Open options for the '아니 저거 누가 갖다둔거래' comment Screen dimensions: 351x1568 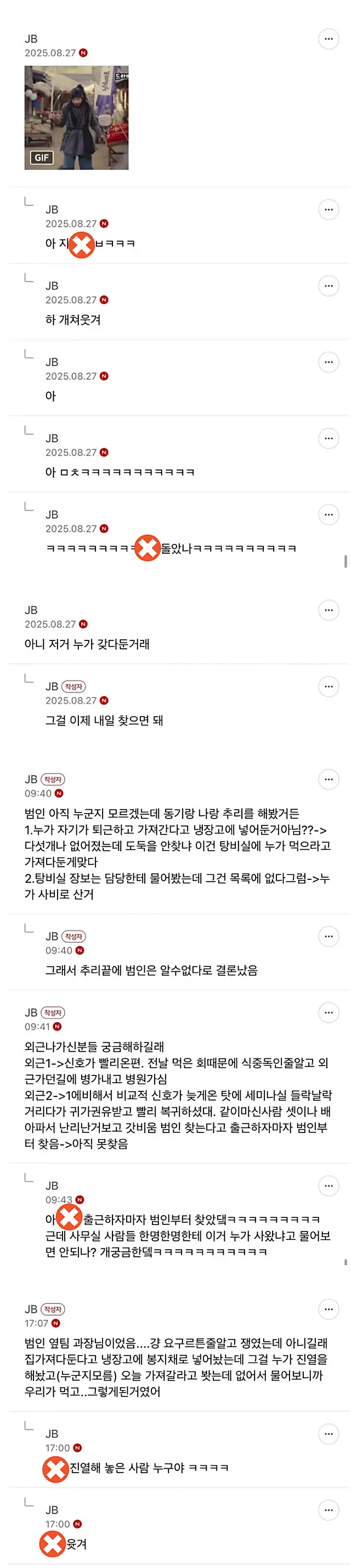(x=329, y=610)
